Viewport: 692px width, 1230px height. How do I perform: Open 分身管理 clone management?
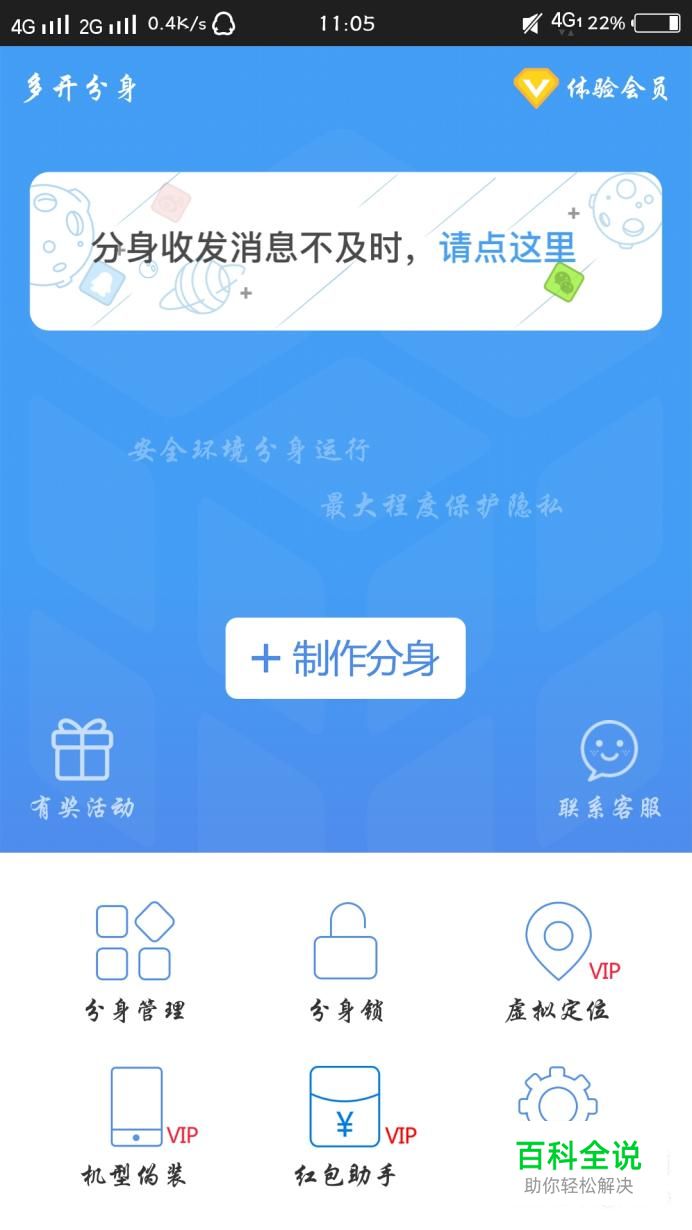coord(134,960)
